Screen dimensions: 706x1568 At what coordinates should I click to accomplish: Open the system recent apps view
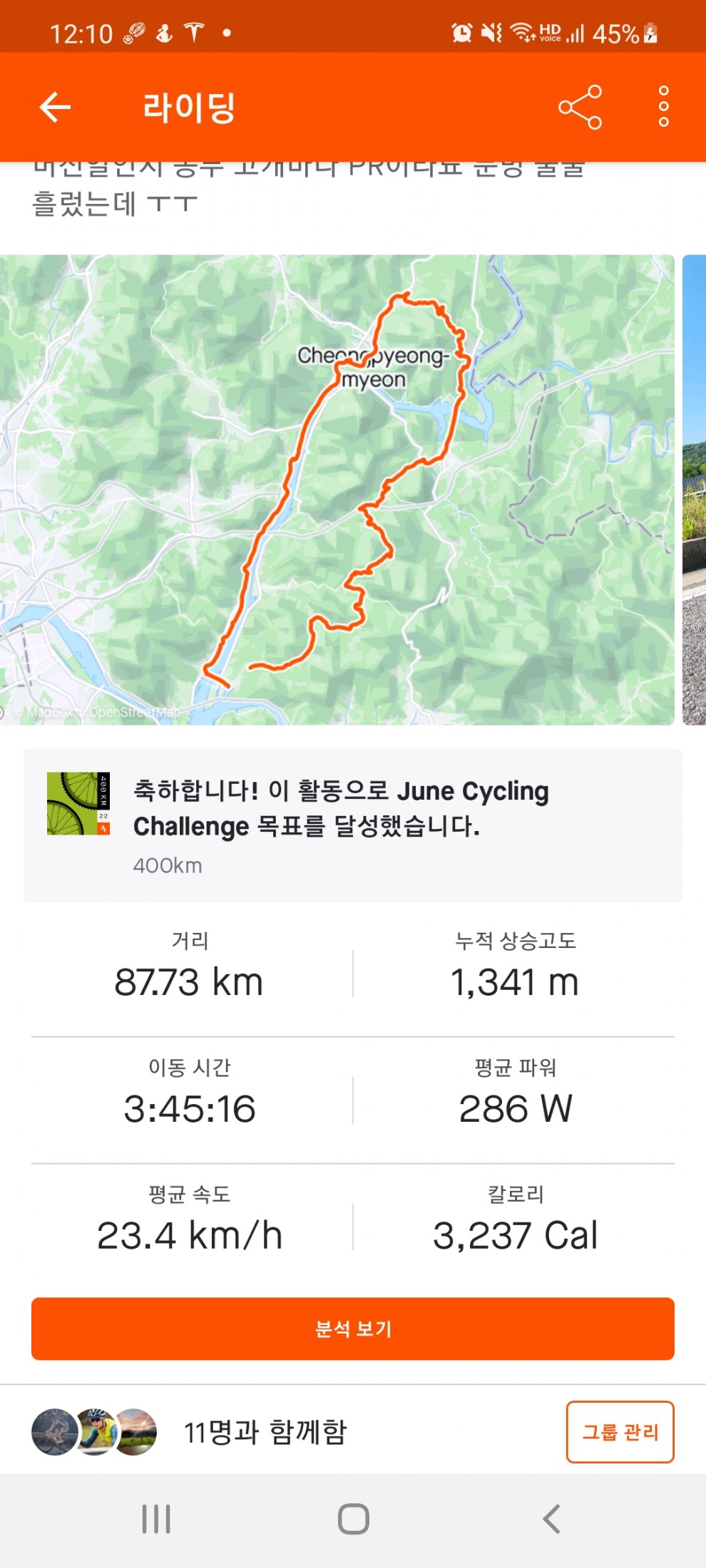point(156,1519)
